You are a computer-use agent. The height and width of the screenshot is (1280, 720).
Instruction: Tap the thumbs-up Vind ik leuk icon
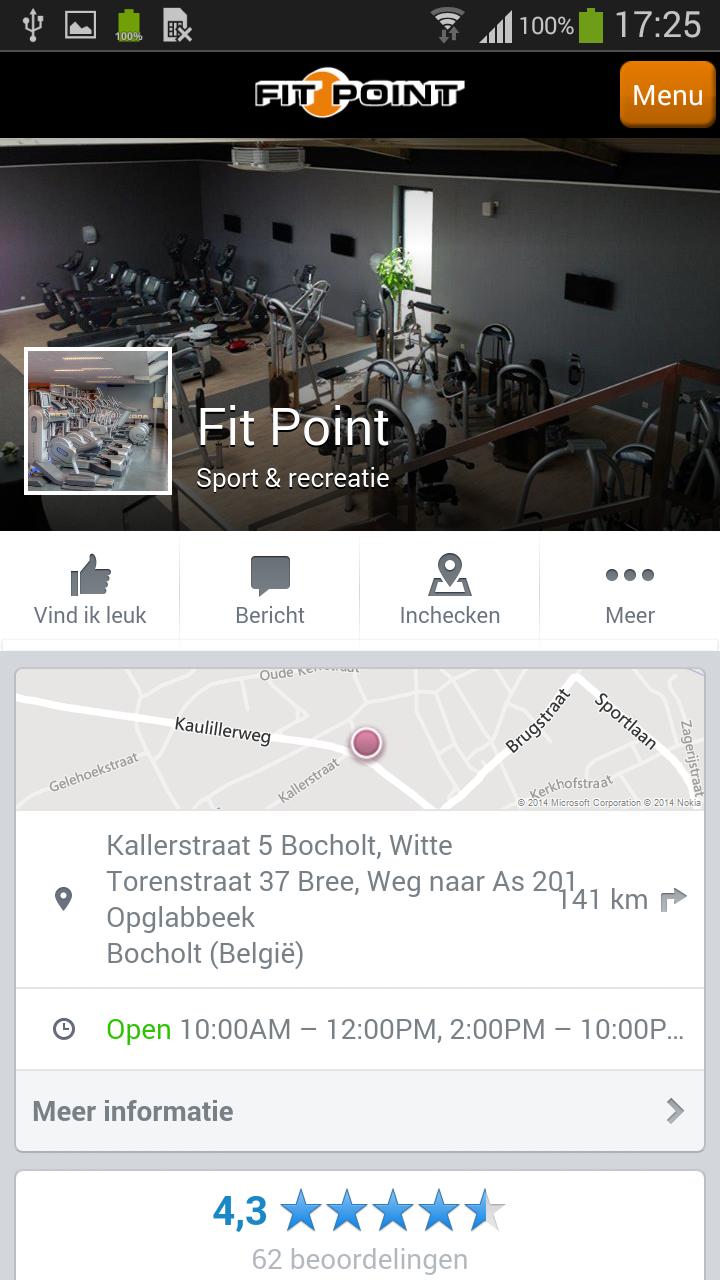point(90,575)
